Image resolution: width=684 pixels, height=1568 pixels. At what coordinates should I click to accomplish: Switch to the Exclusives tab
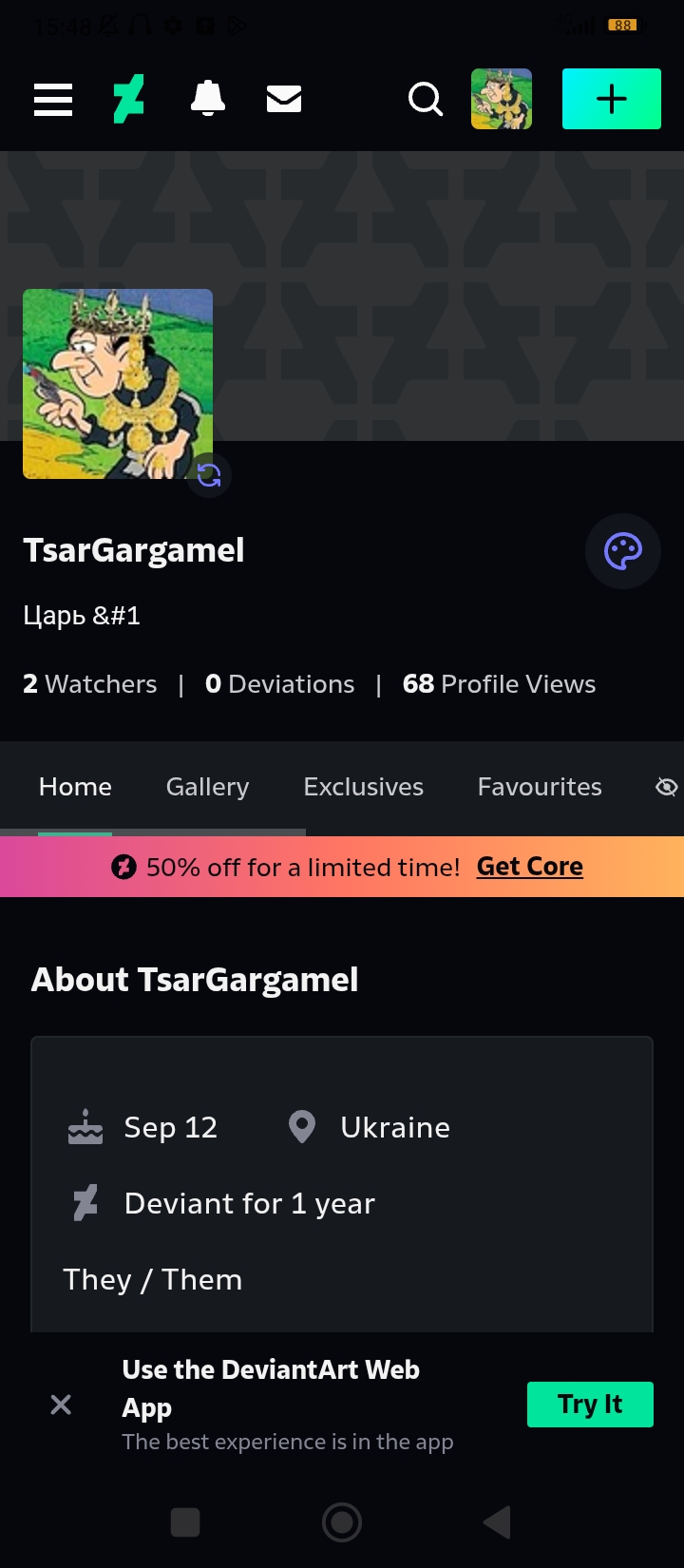363,787
